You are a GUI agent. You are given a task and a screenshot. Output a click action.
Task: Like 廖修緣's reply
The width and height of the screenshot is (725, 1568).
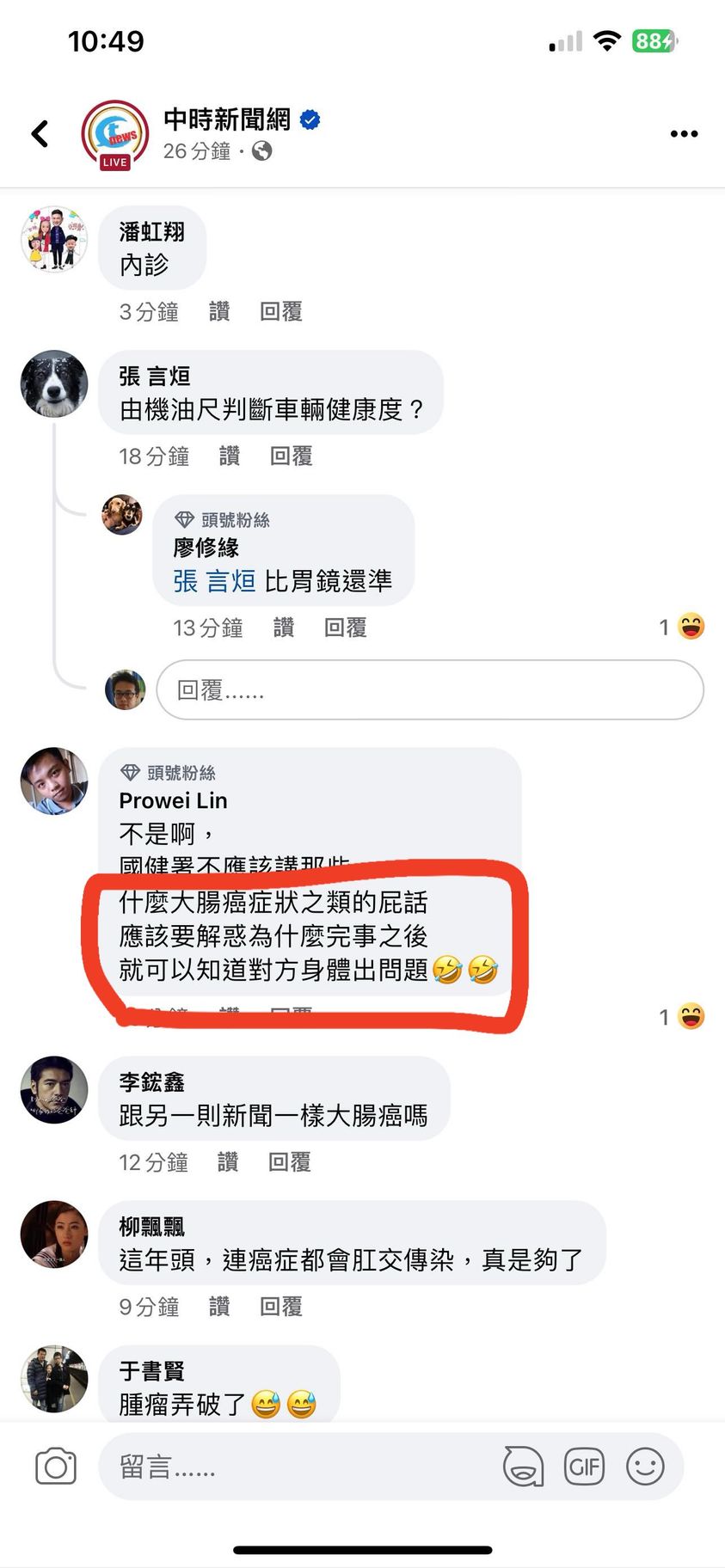[284, 628]
